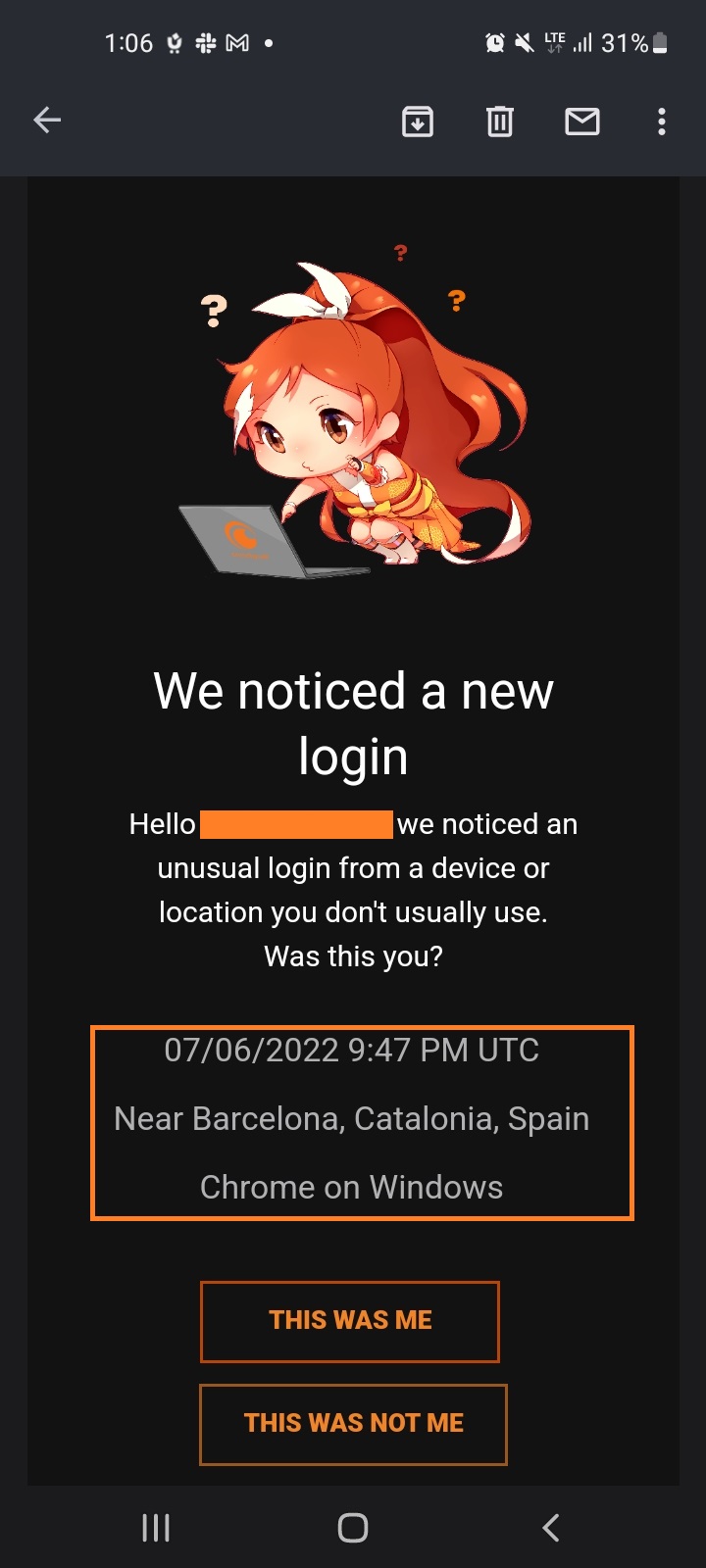The width and height of the screenshot is (706, 1568).
Task: Tap THIS WAS NOT ME button
Action: [353, 1424]
